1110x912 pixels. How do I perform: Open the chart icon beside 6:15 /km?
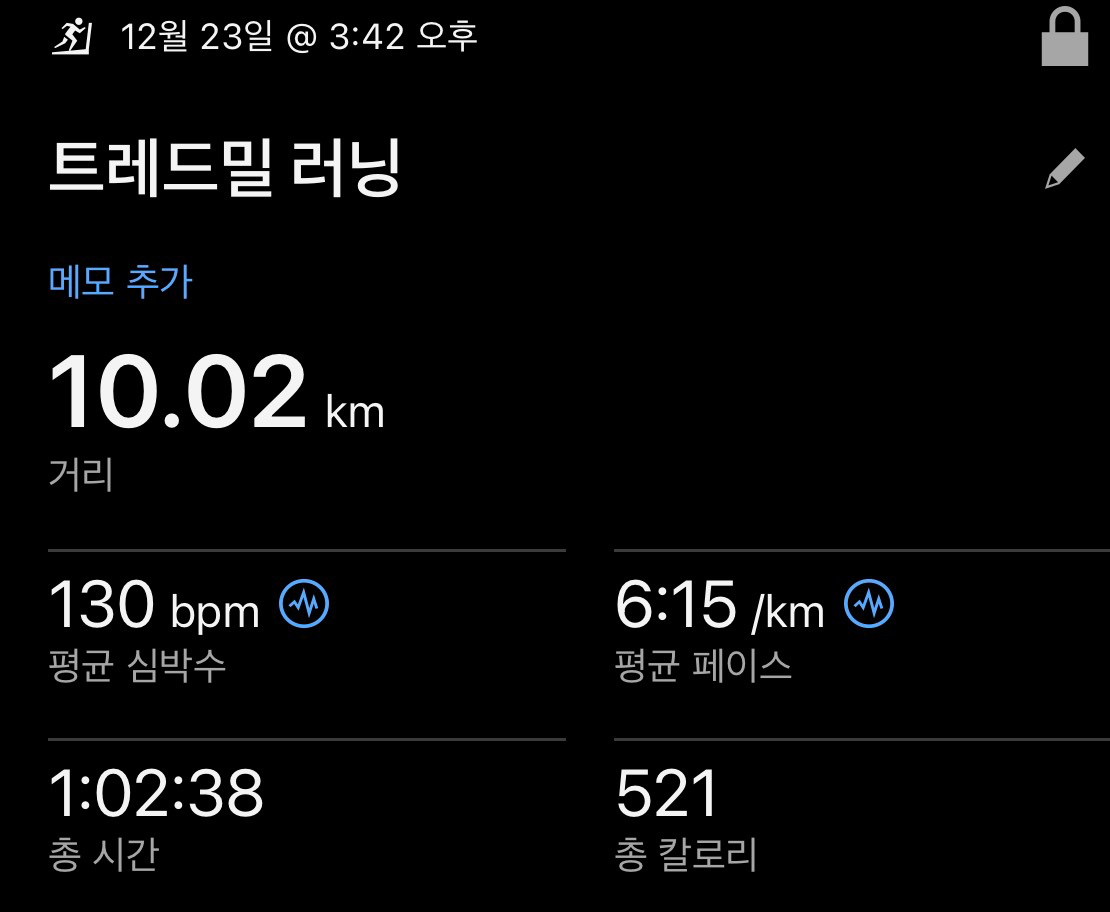[869, 603]
